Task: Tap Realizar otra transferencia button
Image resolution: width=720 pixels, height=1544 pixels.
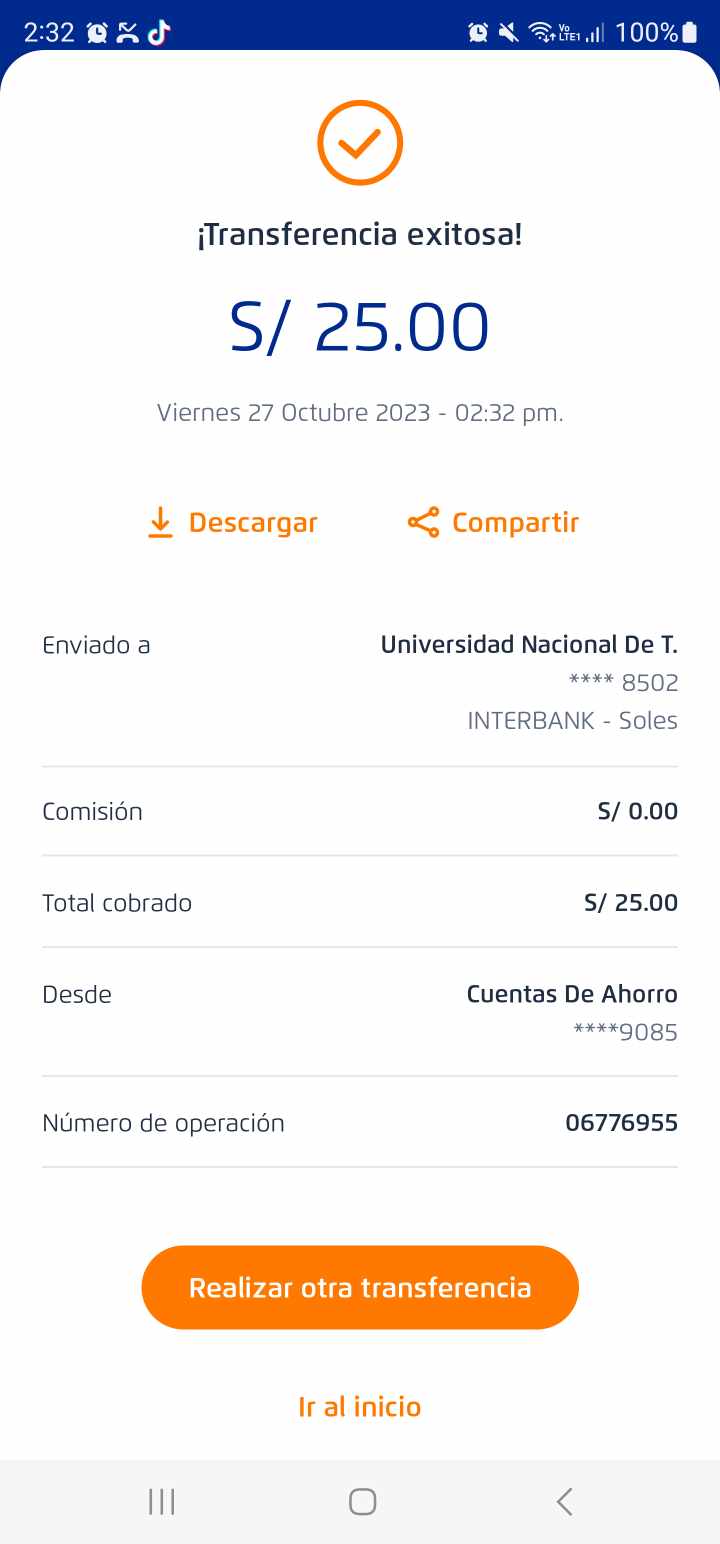Action: click(x=360, y=1287)
